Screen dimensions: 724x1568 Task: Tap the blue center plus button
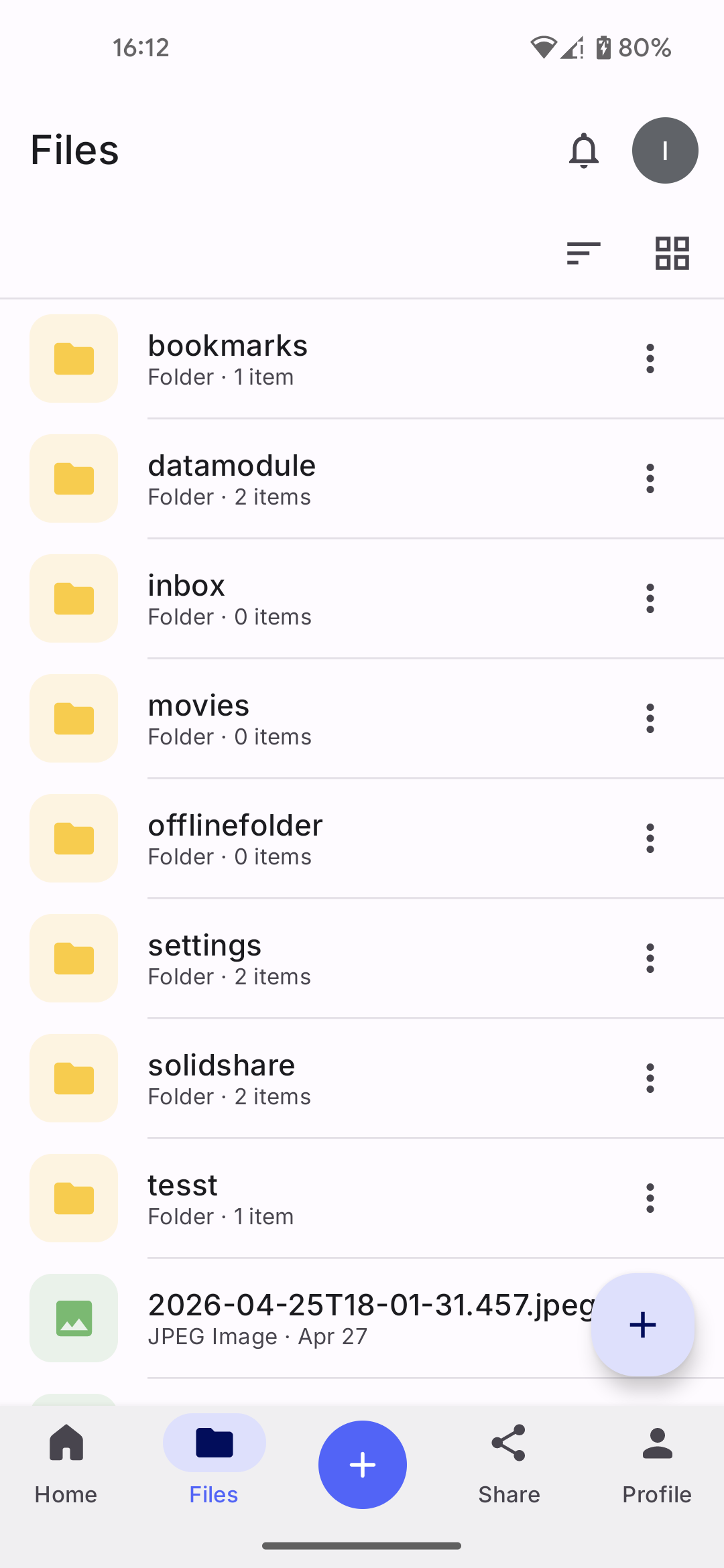coord(362,1465)
